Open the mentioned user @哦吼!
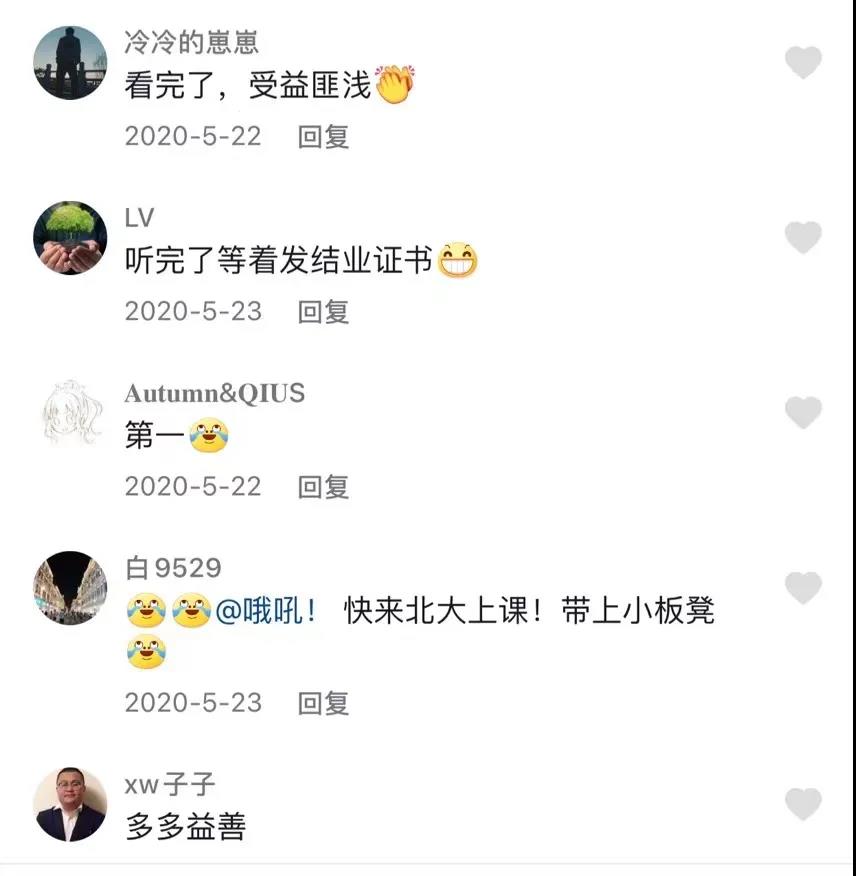The height and width of the screenshot is (876, 856). (266, 611)
